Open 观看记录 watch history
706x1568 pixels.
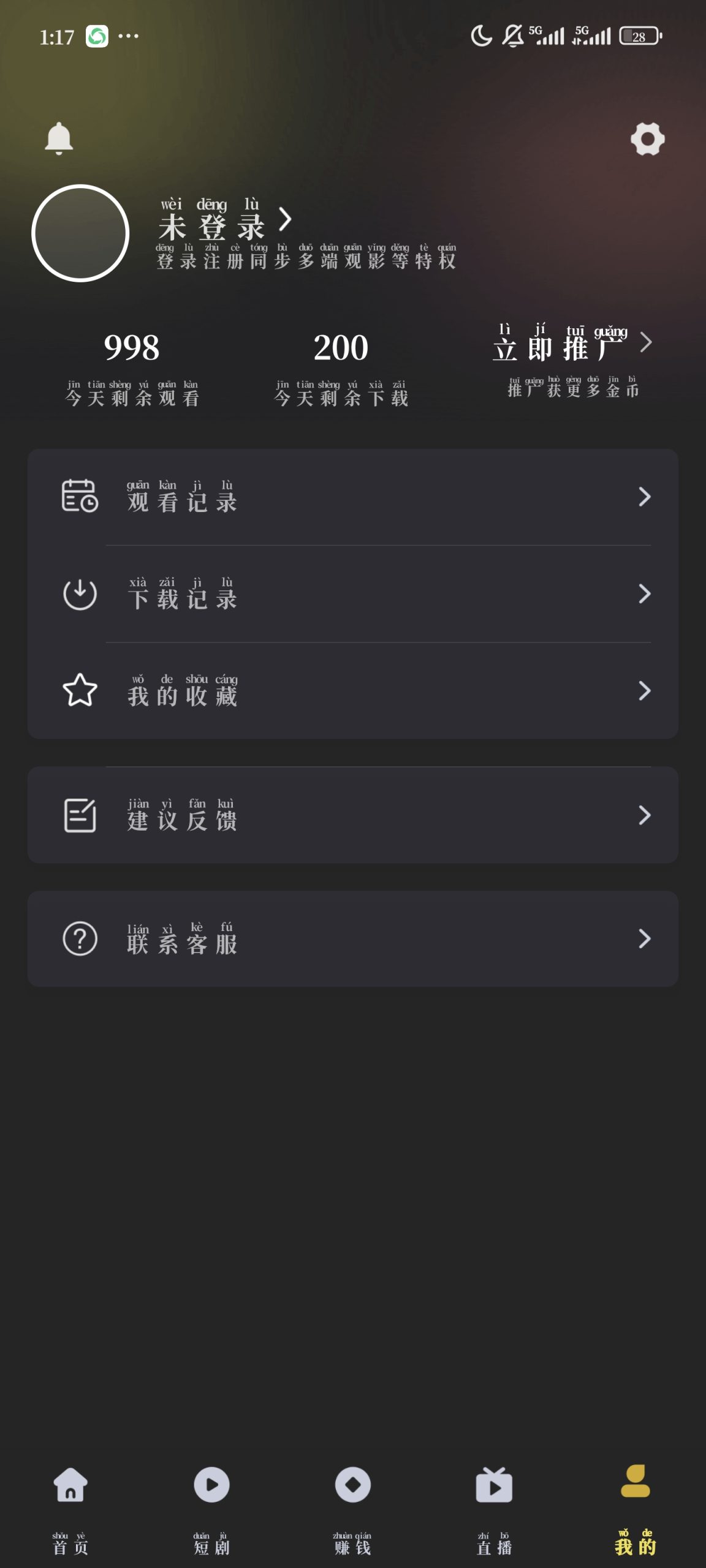click(353, 497)
